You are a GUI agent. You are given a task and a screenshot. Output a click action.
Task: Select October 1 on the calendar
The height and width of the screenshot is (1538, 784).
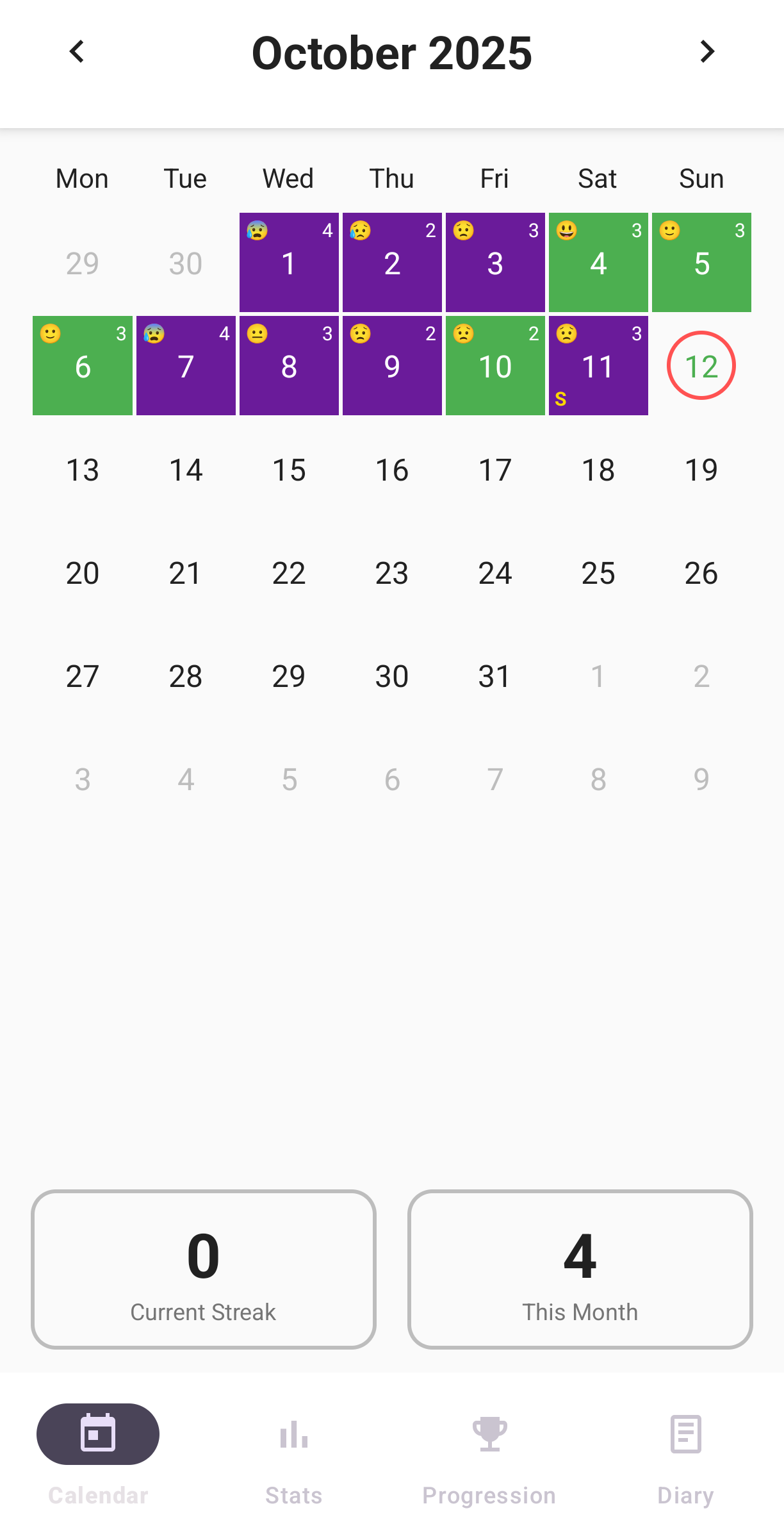[x=289, y=262]
